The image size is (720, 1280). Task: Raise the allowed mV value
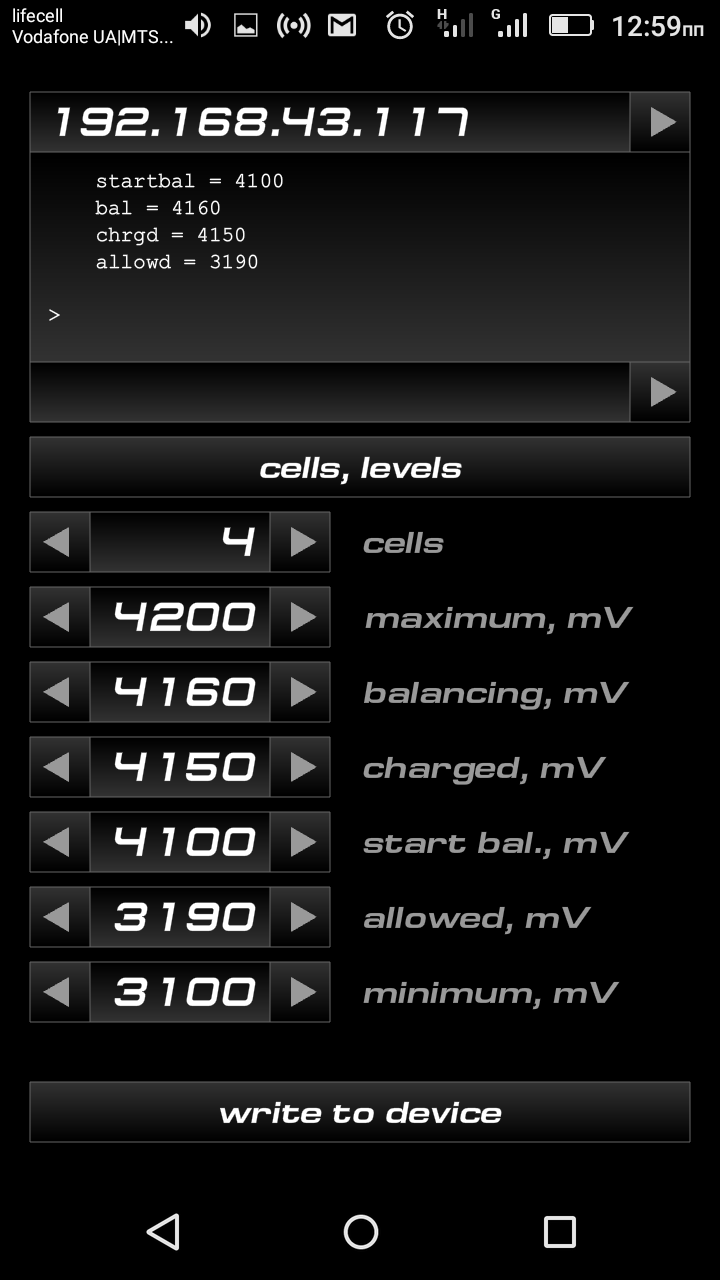[300, 917]
